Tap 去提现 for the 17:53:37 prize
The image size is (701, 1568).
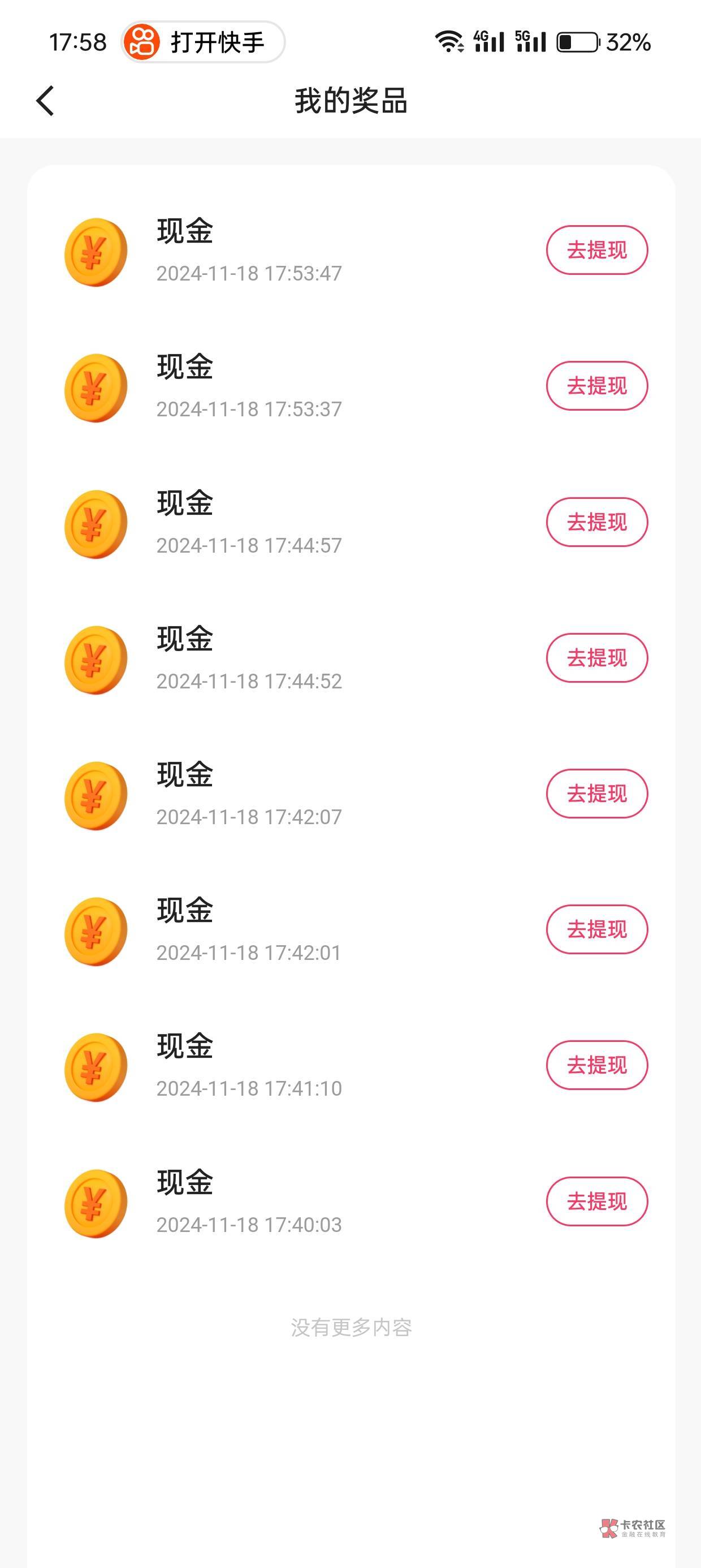click(596, 386)
